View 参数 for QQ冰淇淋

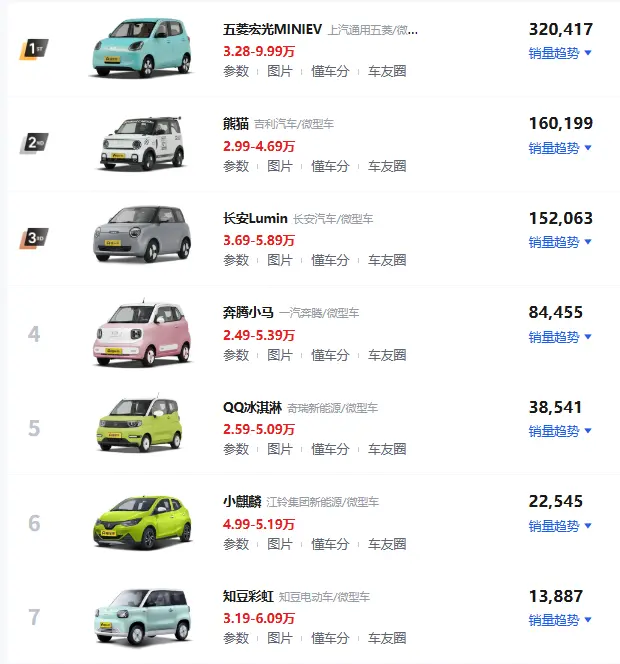tap(236, 449)
